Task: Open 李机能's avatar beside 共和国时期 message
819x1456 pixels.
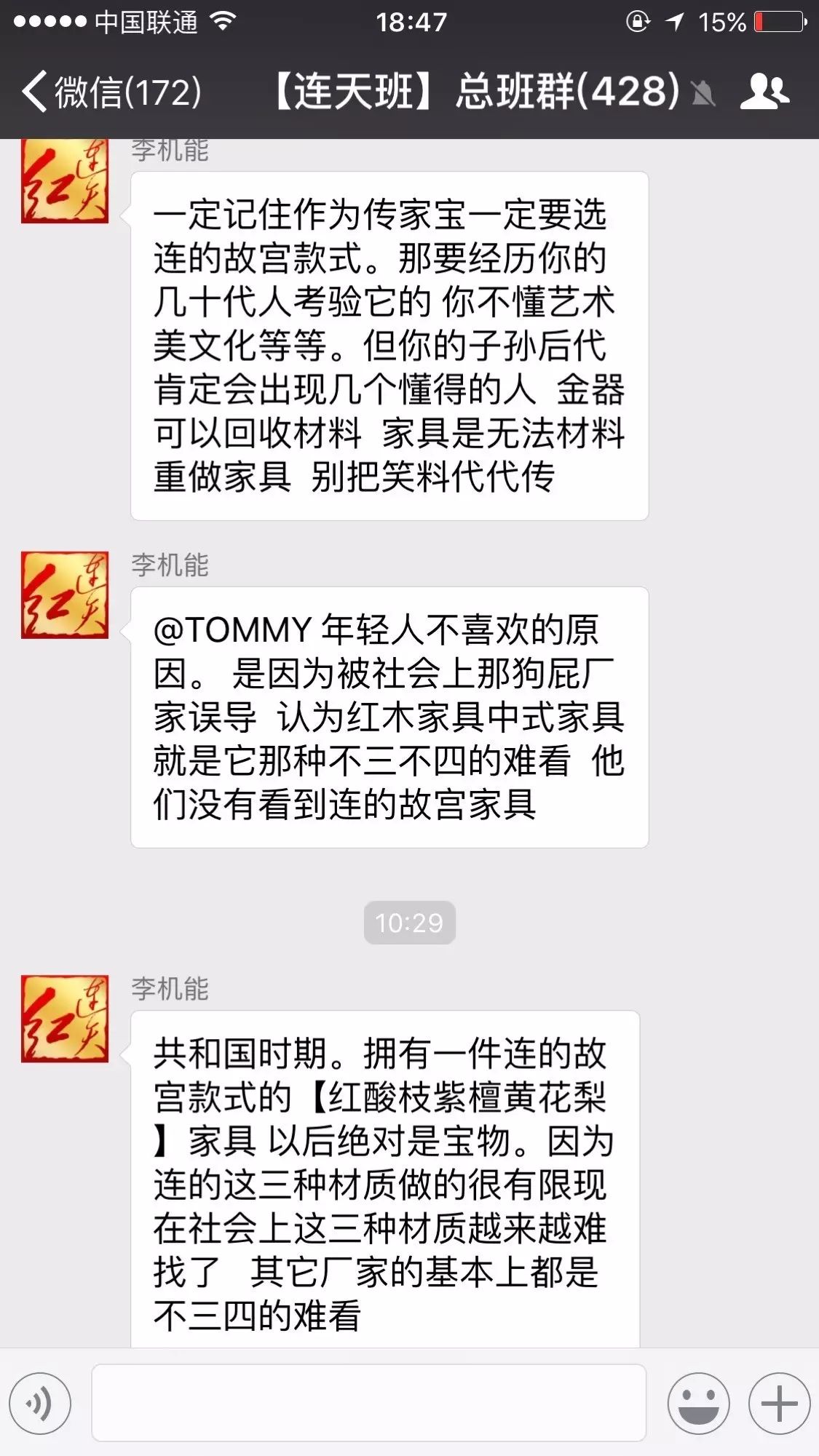Action: [65, 1019]
